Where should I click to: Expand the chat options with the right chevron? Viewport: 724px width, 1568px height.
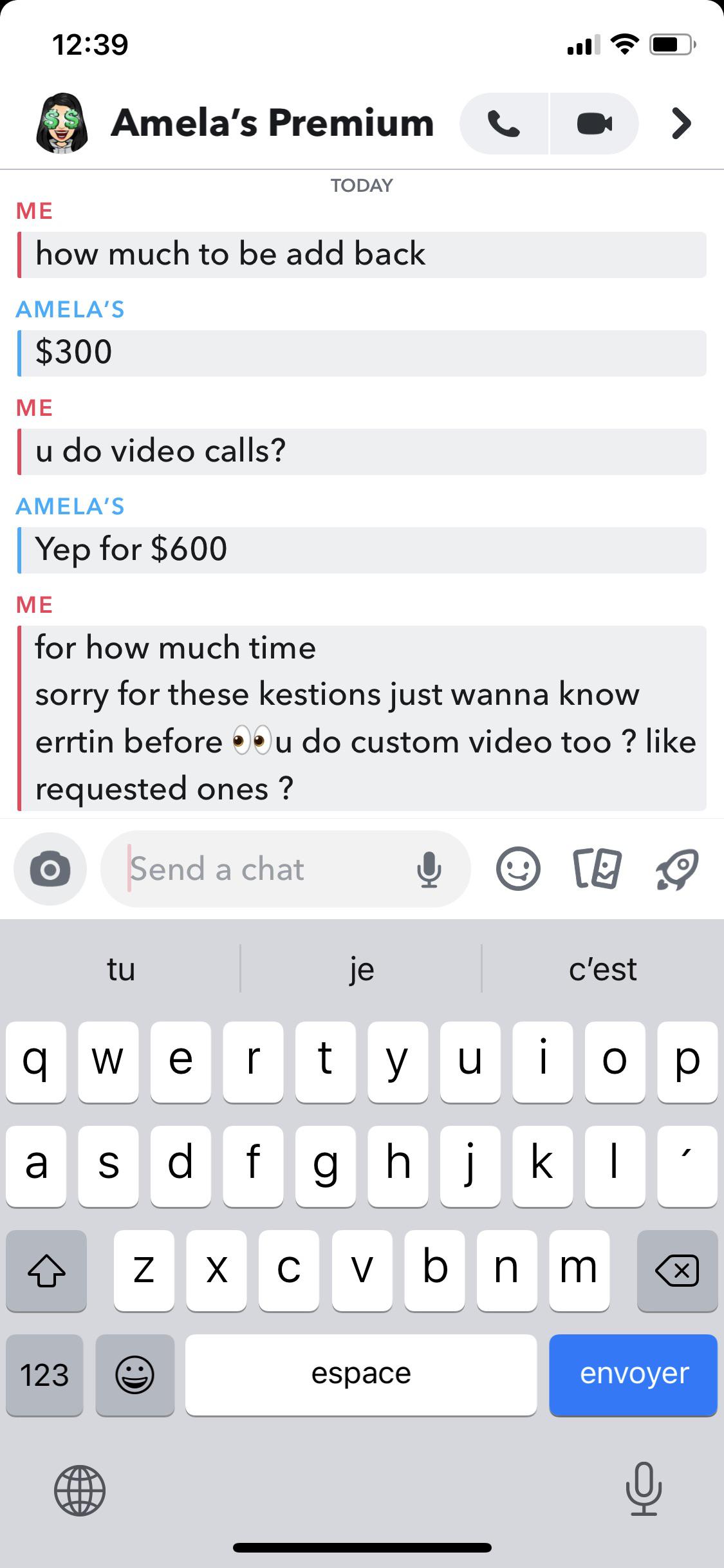[x=680, y=124]
